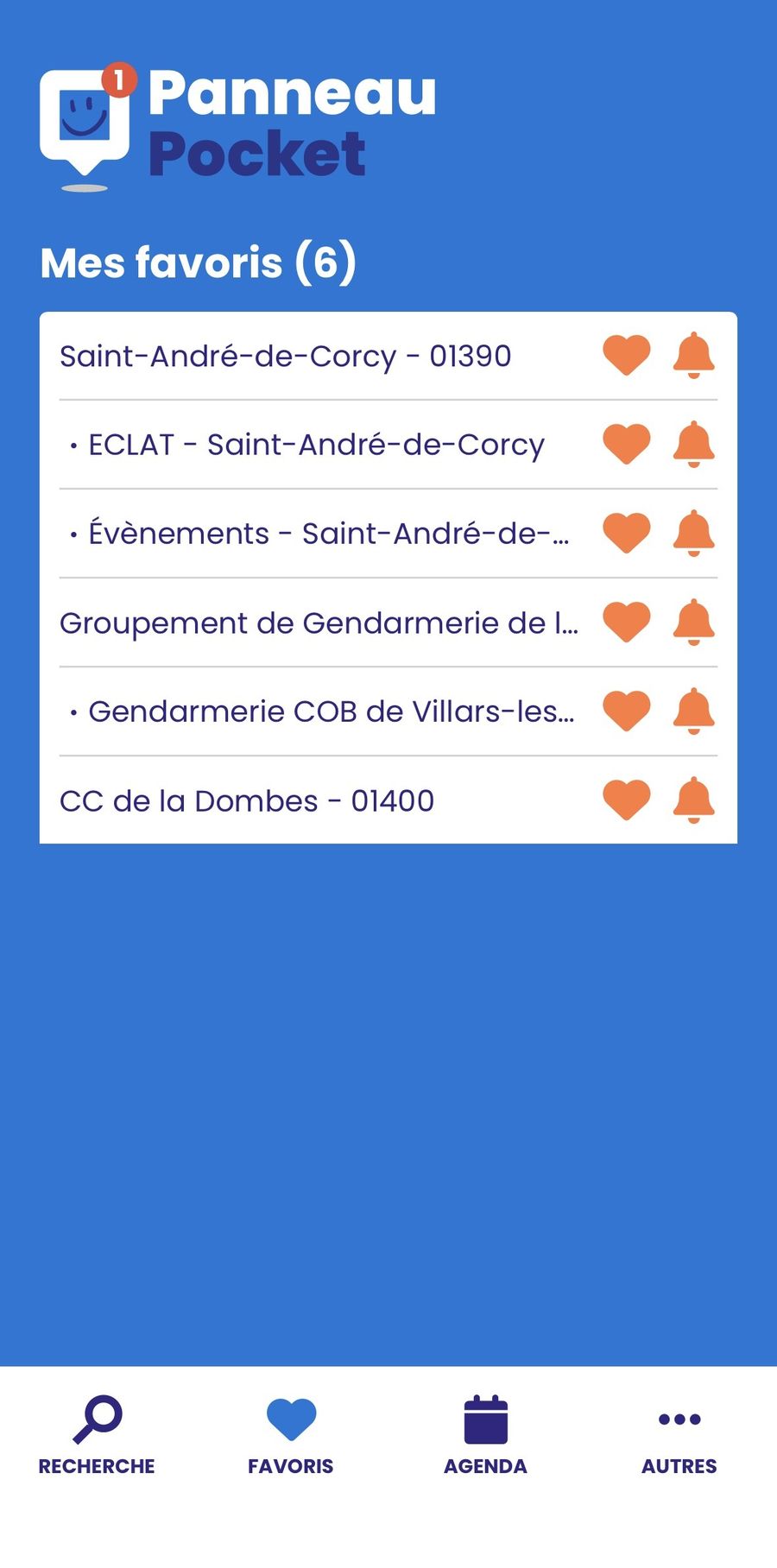Toggle notifications for CC de la Dombes
This screenshot has height=1568, width=777.
click(x=693, y=800)
